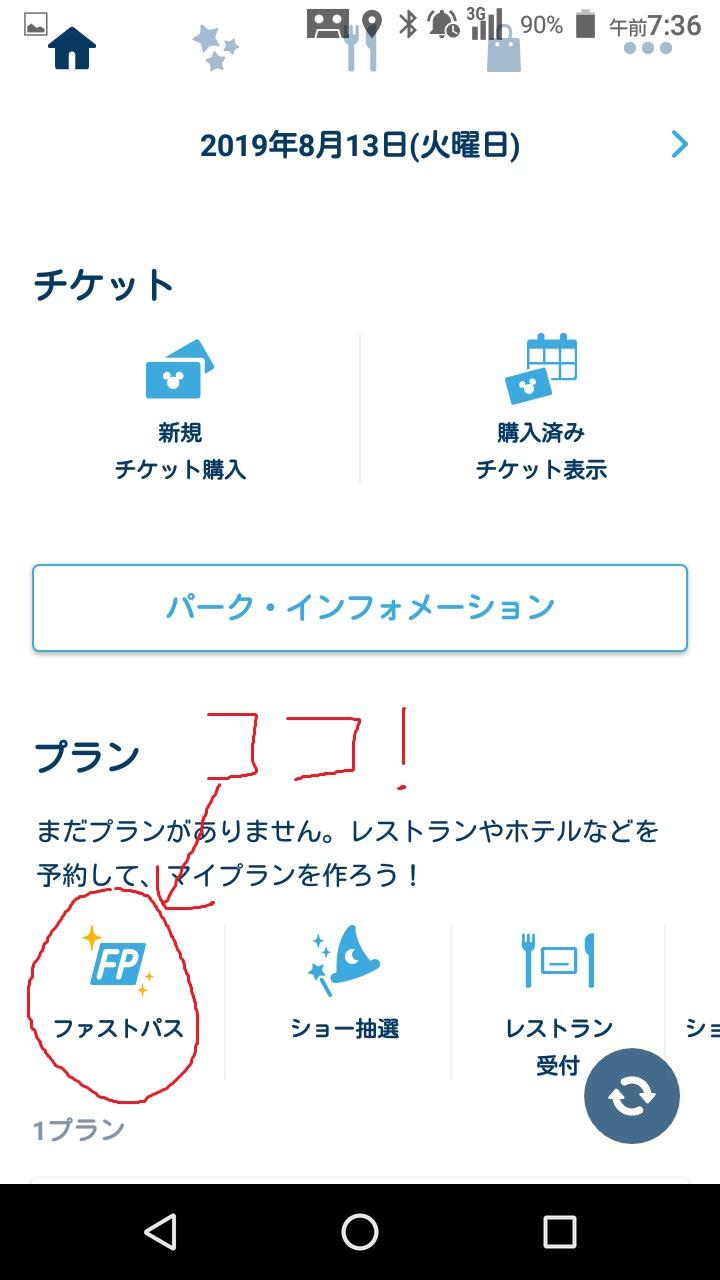Open recent apps from the navigation bar
The image size is (720, 1280).
[x=559, y=1232]
